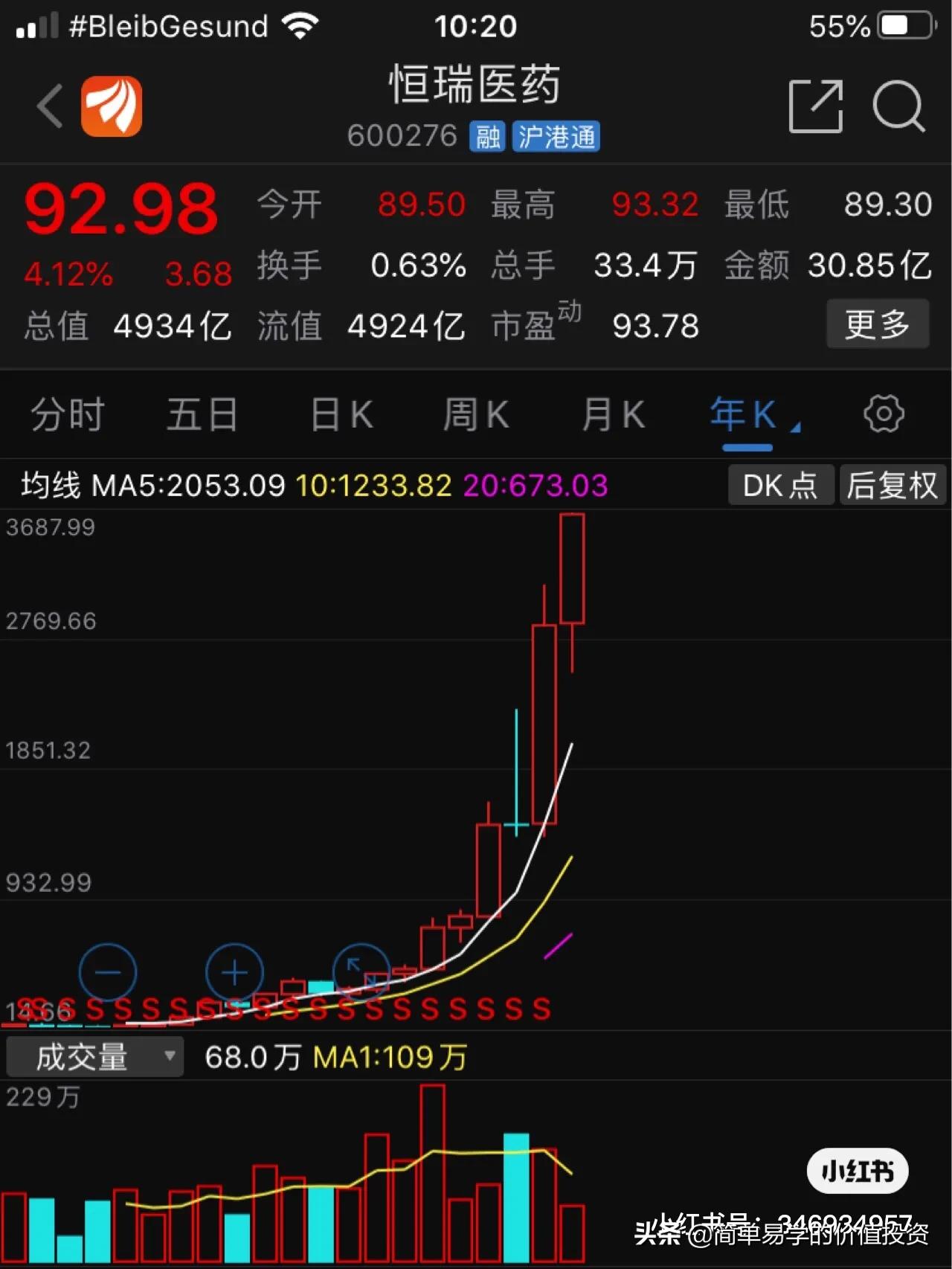Share this stock page
The width and height of the screenshot is (952, 1269).
click(815, 106)
